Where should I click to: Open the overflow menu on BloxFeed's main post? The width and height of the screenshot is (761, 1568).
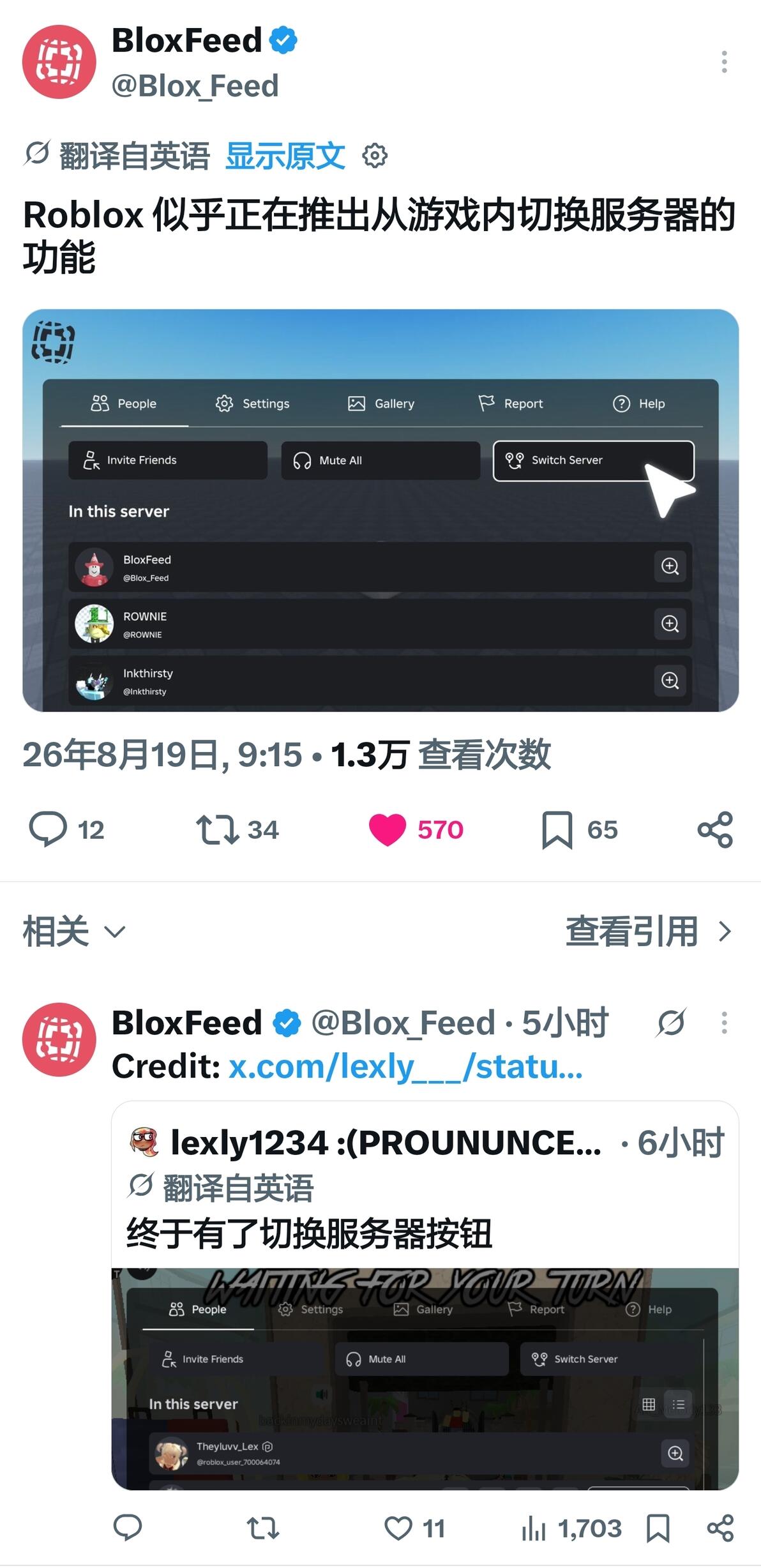(724, 62)
